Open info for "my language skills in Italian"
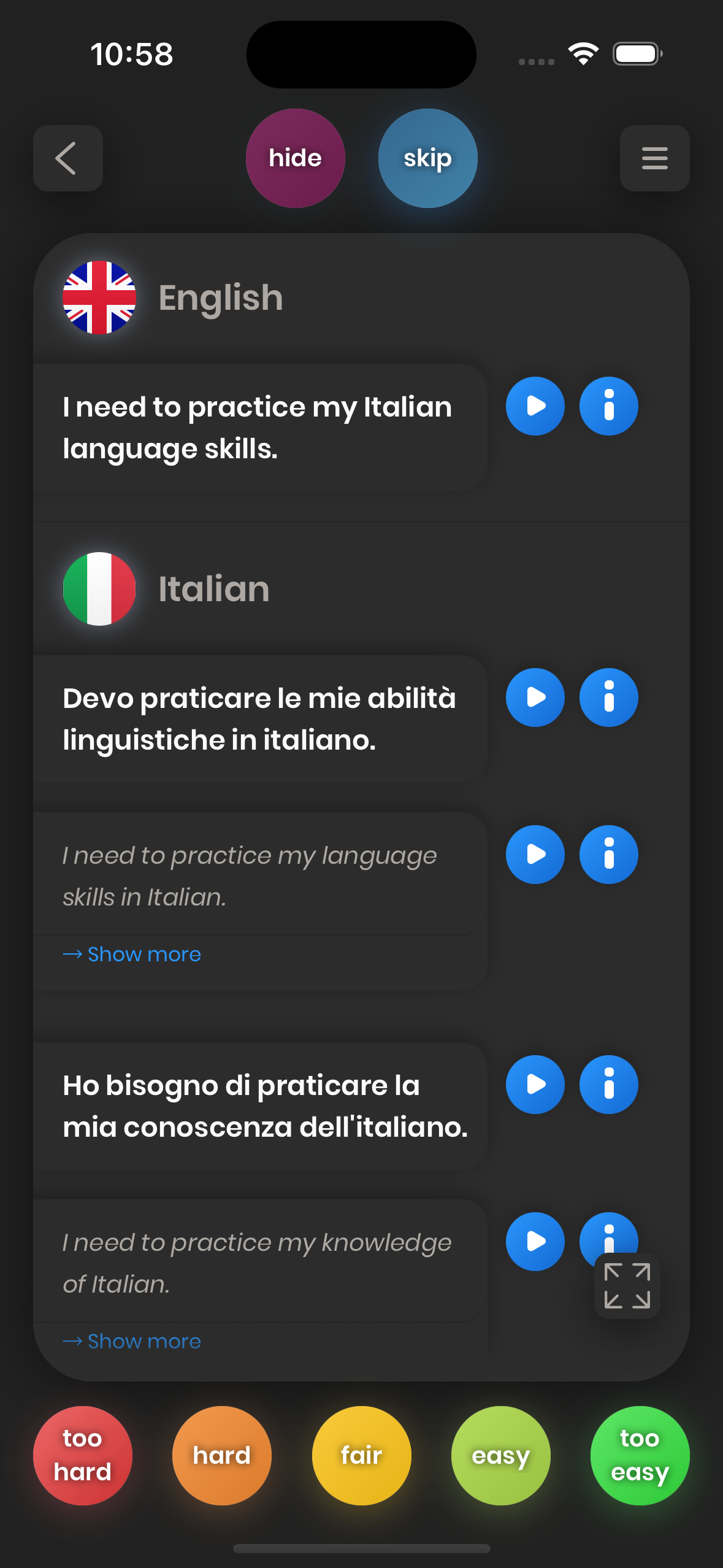Screen dimensions: 723x1568 (608, 855)
